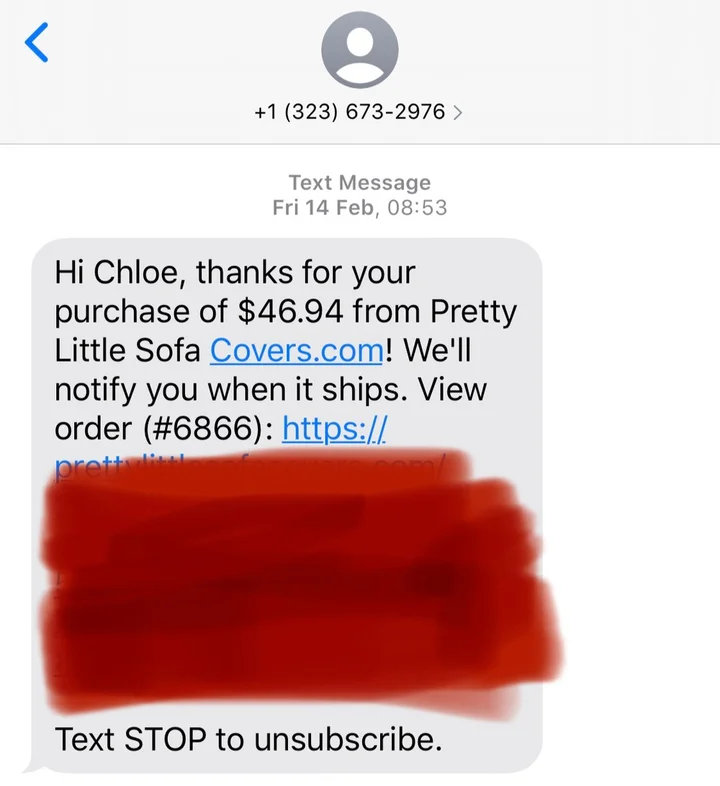Open the Covers.com link
The width and height of the screenshot is (720, 786).
tap(296, 350)
